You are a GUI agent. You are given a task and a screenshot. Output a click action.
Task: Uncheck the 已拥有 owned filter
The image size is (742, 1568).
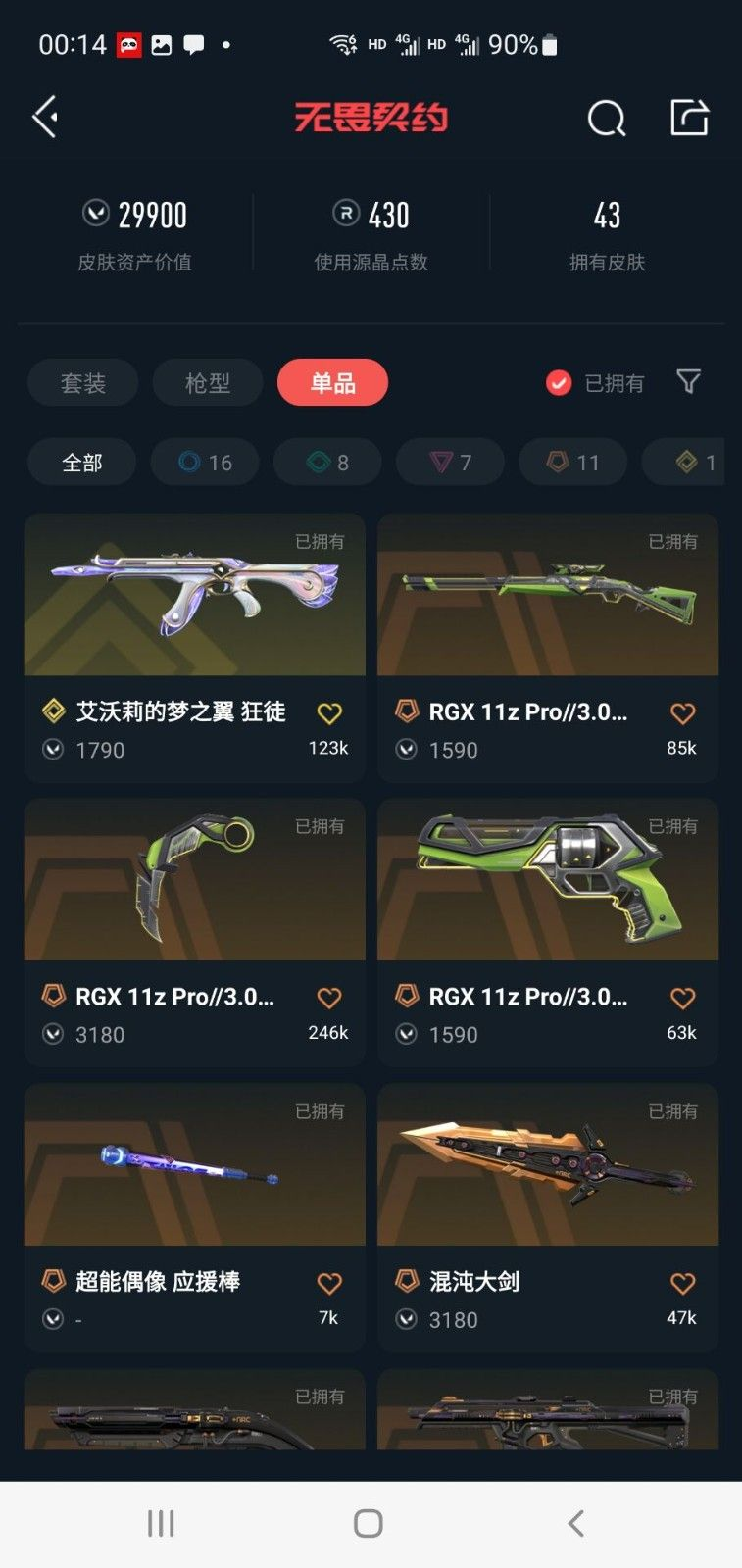pyautogui.click(x=559, y=383)
